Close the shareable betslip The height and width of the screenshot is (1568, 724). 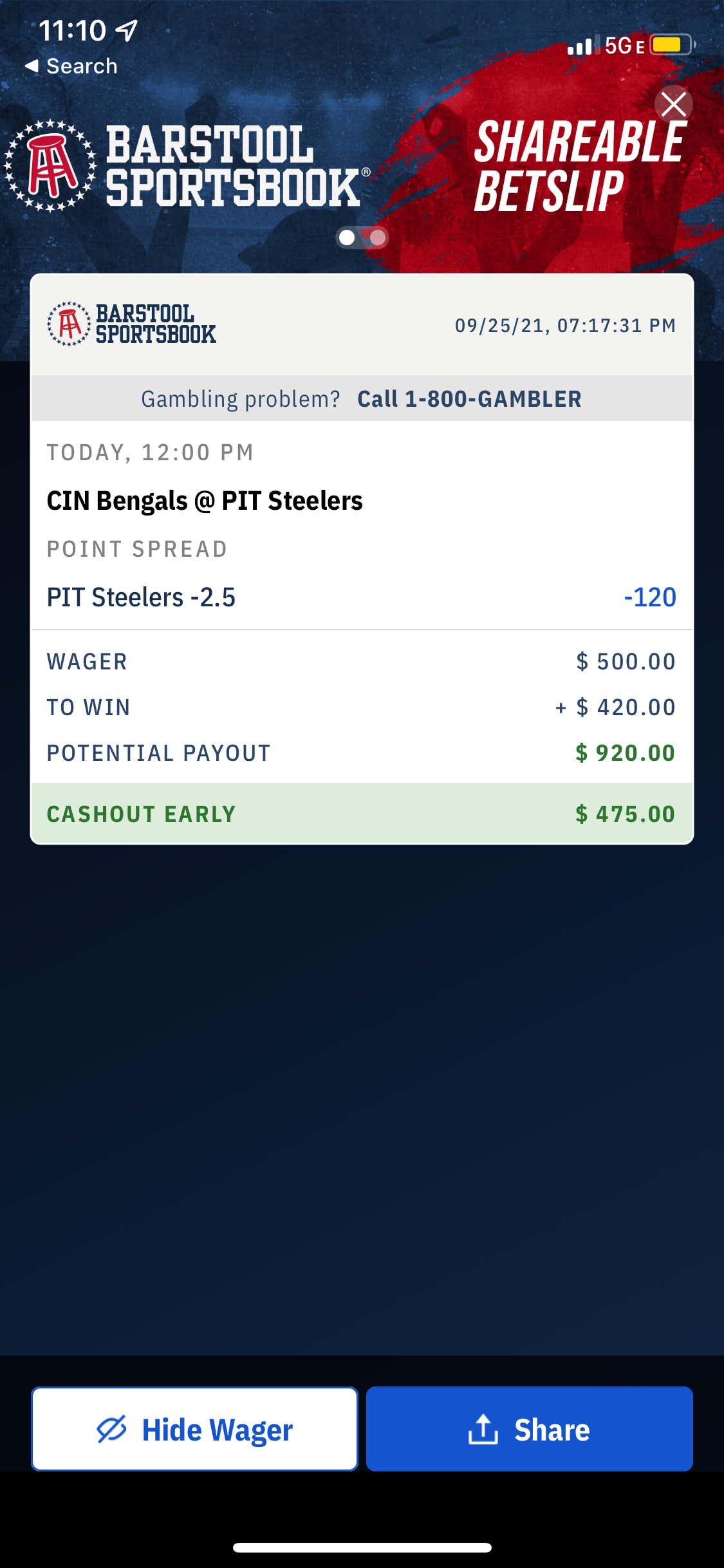[x=673, y=104]
